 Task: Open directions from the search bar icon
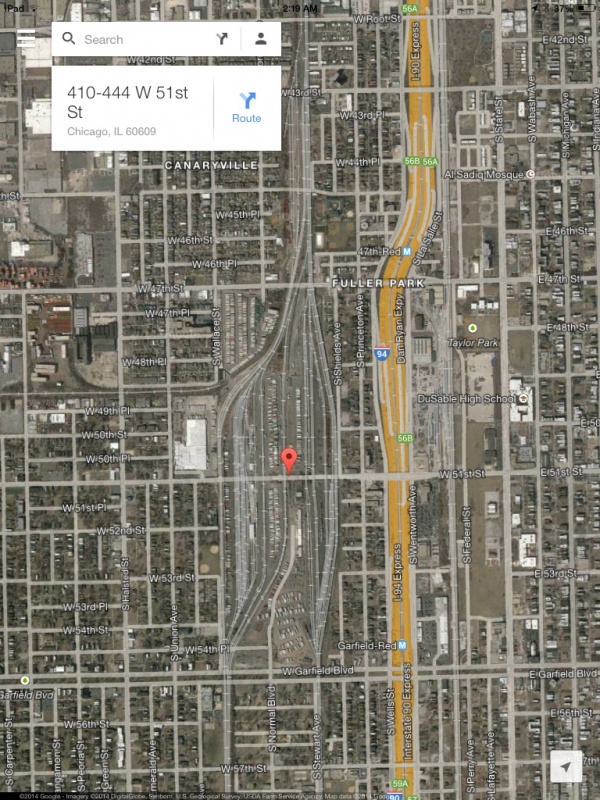click(222, 39)
